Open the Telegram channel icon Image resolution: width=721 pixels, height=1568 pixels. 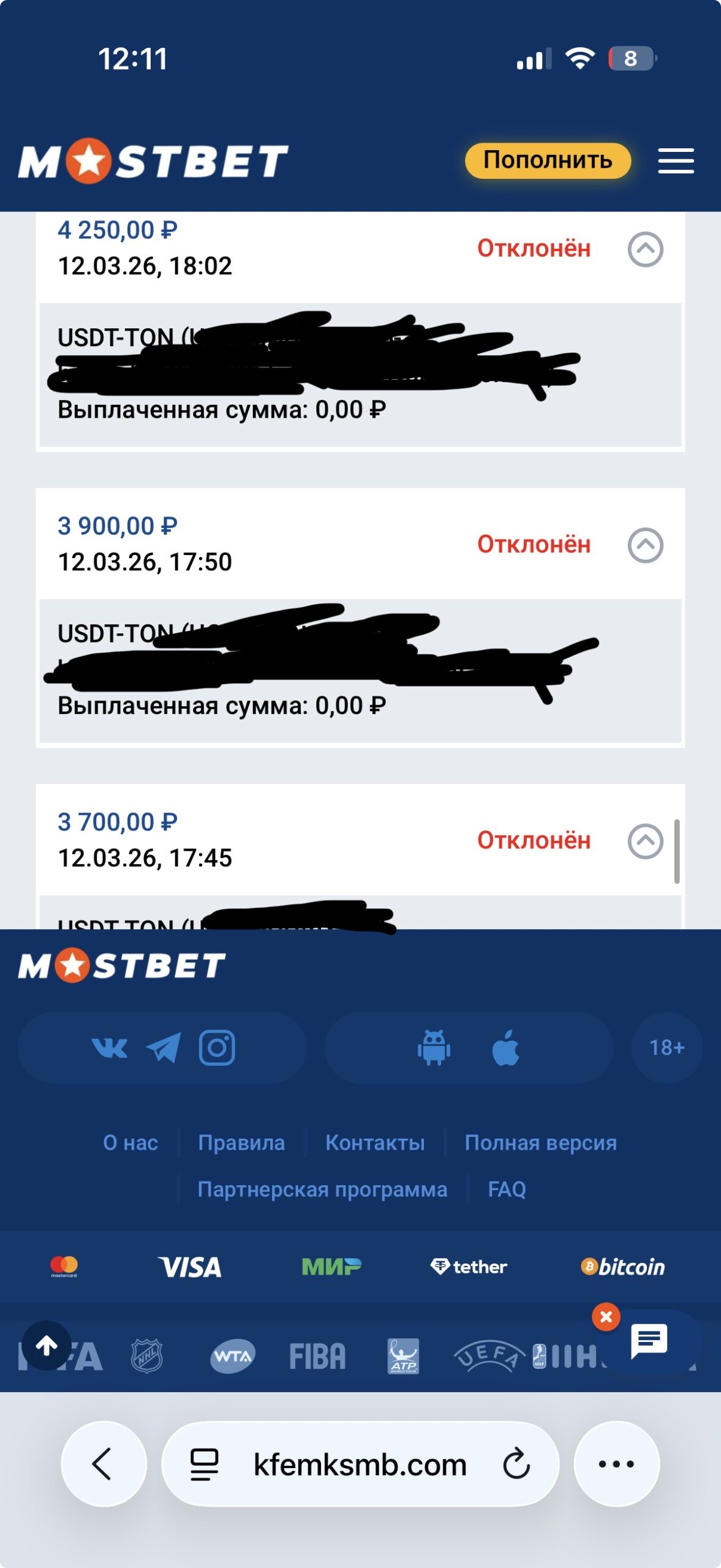tap(163, 1048)
